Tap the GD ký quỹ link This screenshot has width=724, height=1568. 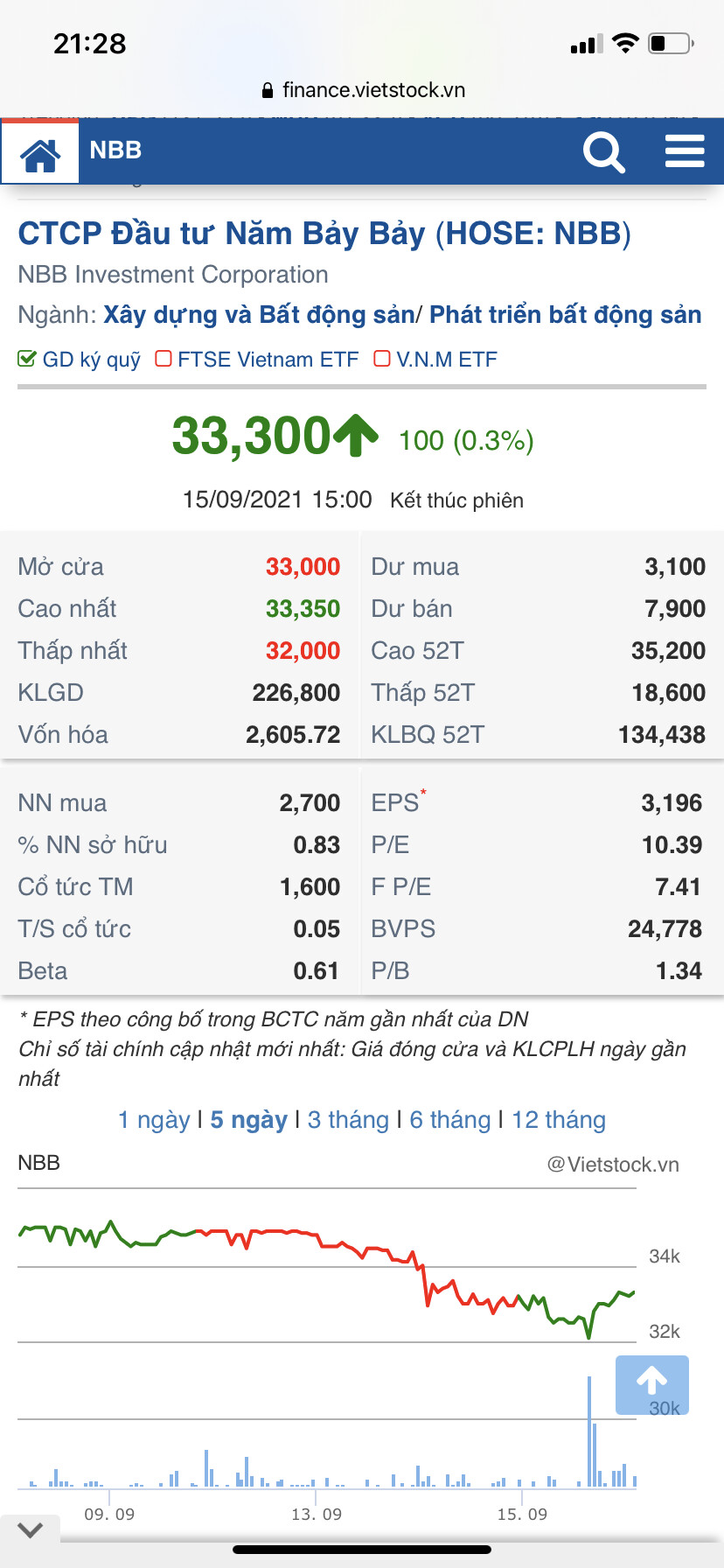pos(90,360)
